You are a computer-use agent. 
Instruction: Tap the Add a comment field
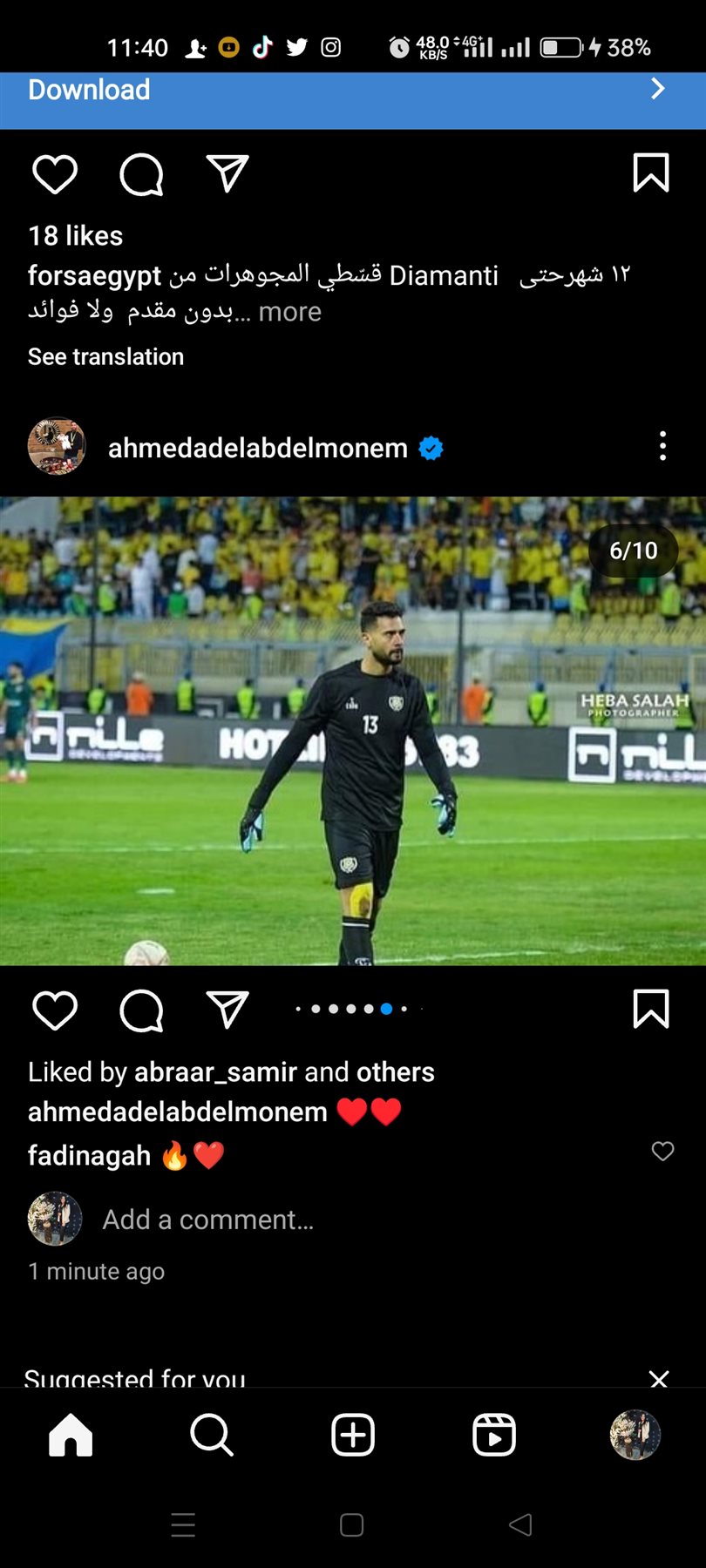click(207, 1220)
